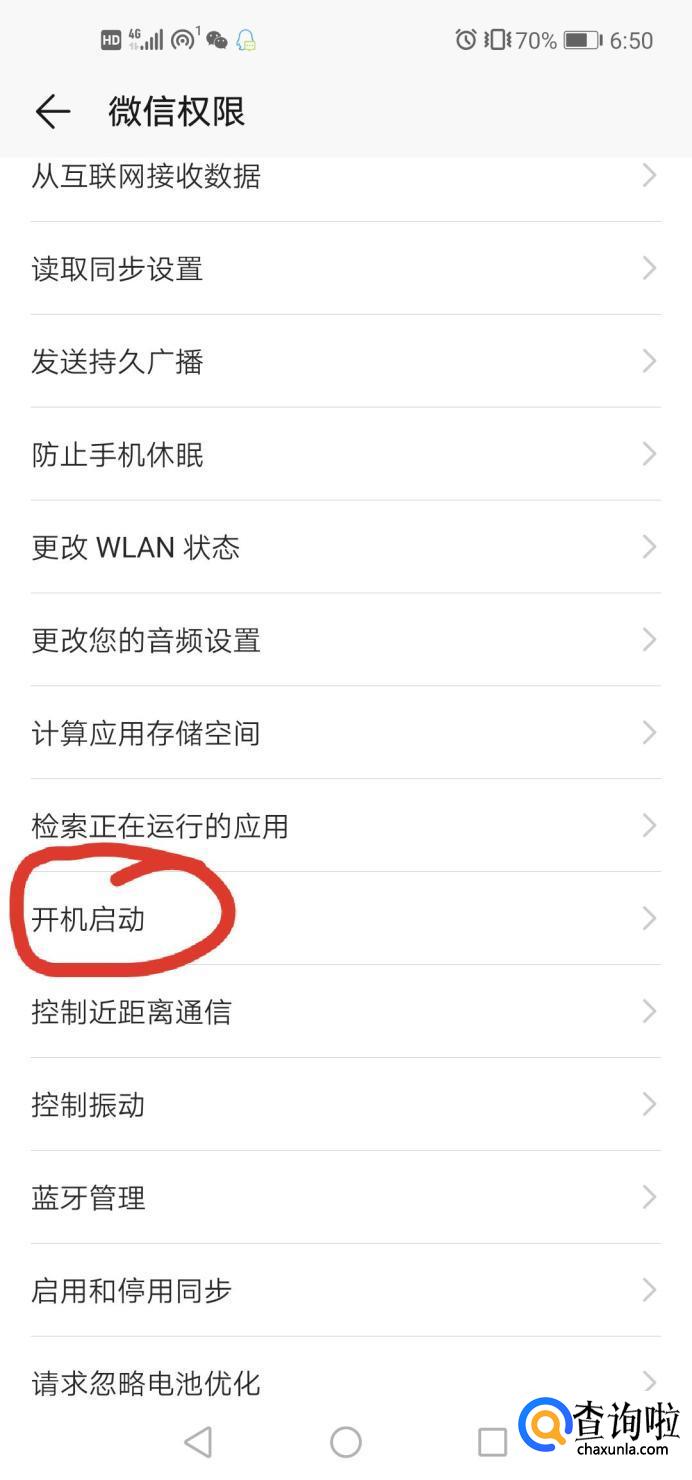
Task: Go back from 微信权限 page
Action: [52, 111]
